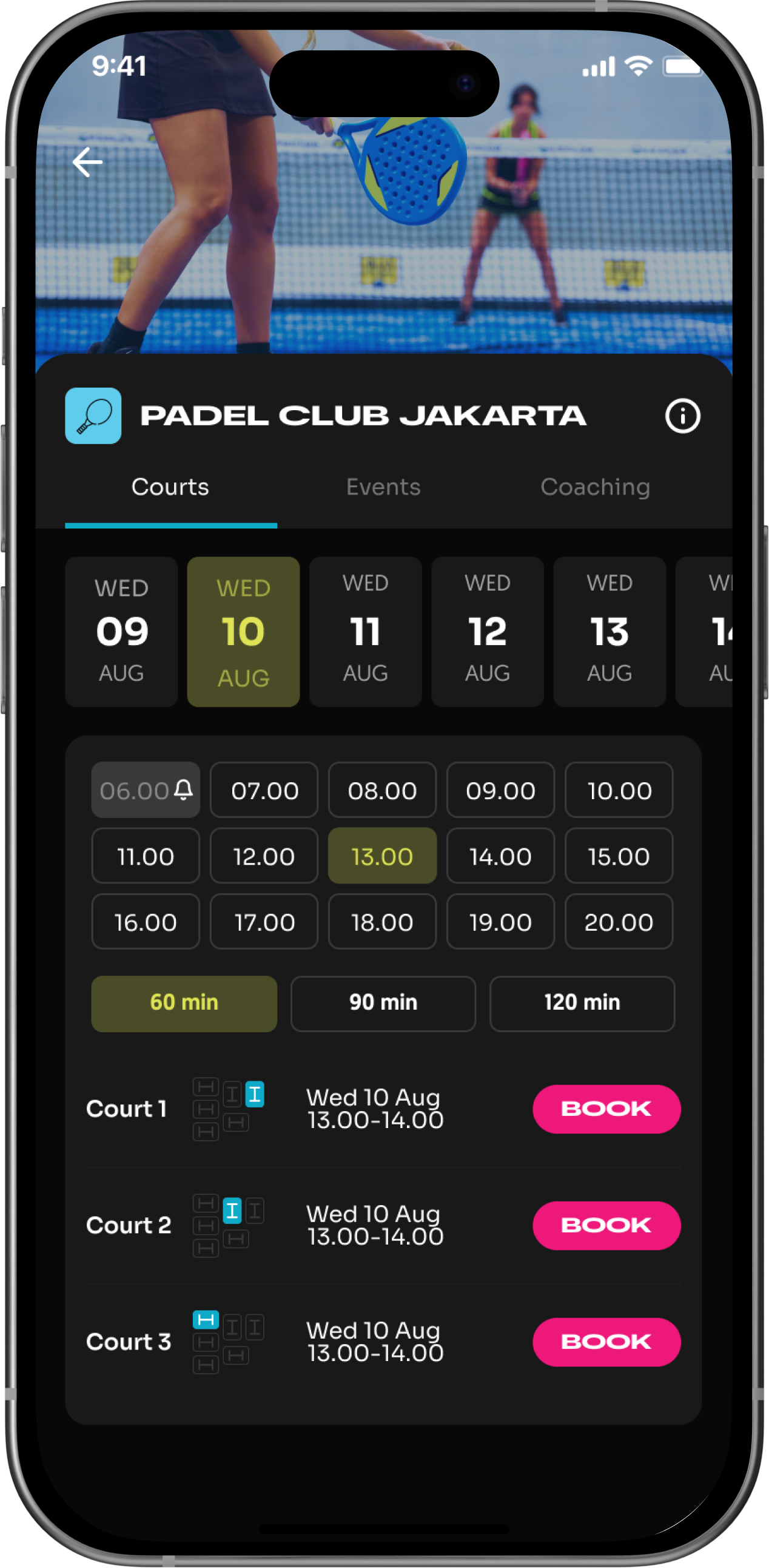This screenshot has width=769, height=1568.
Task: Select the Courts tab
Action: pyautogui.click(x=170, y=487)
